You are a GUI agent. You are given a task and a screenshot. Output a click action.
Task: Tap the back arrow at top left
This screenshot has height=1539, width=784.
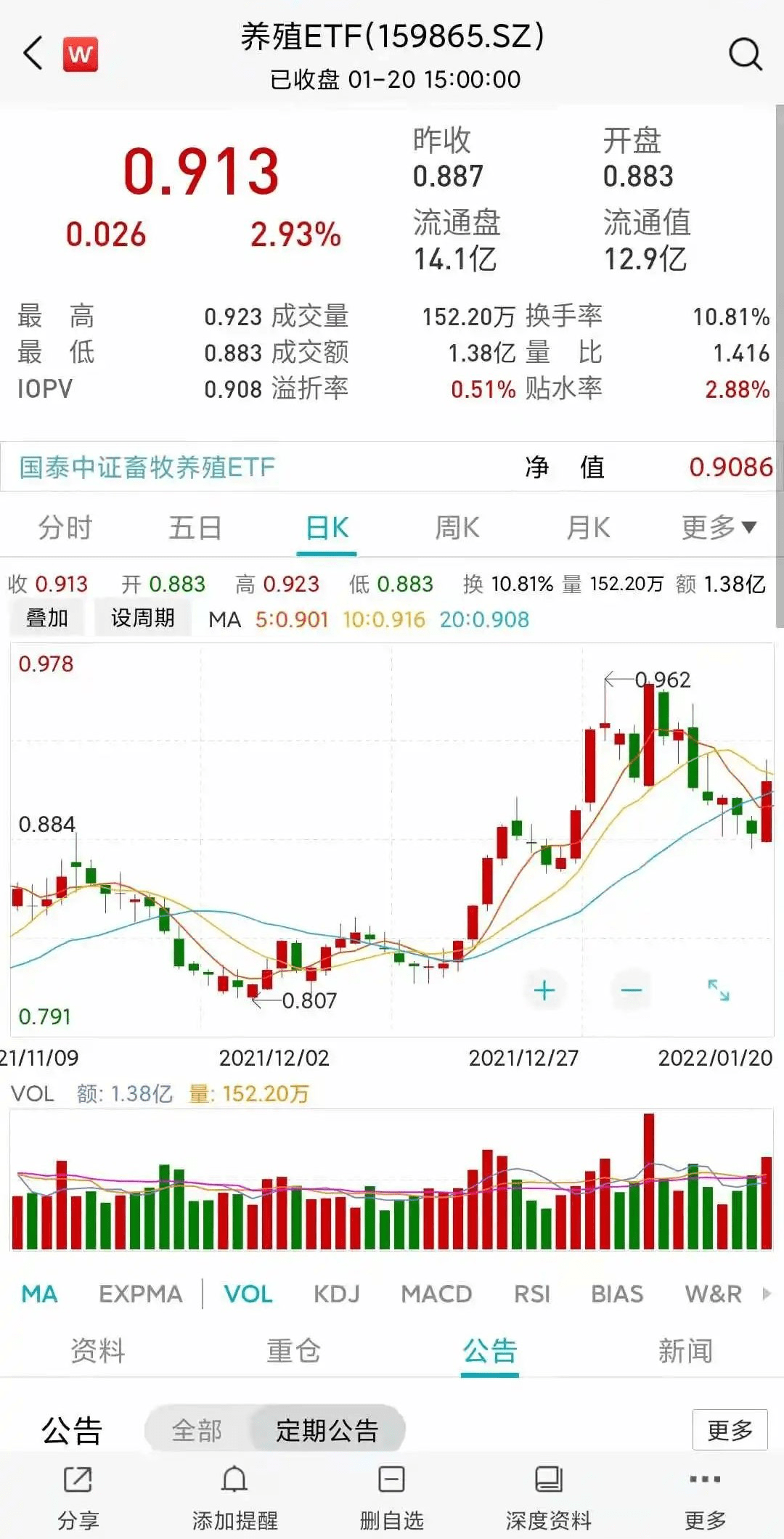point(30,54)
